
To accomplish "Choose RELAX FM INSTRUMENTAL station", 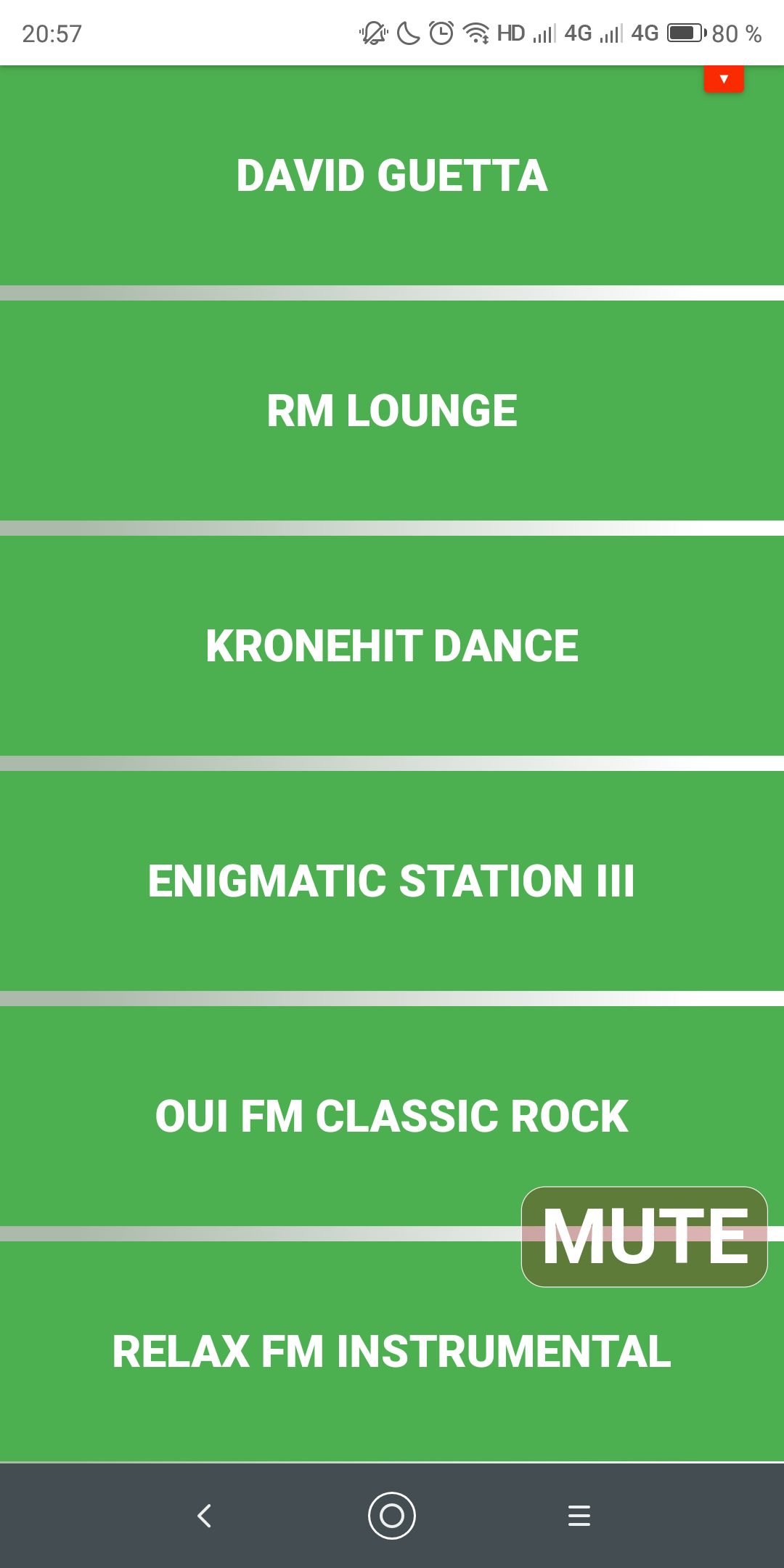I will coord(392,1352).
